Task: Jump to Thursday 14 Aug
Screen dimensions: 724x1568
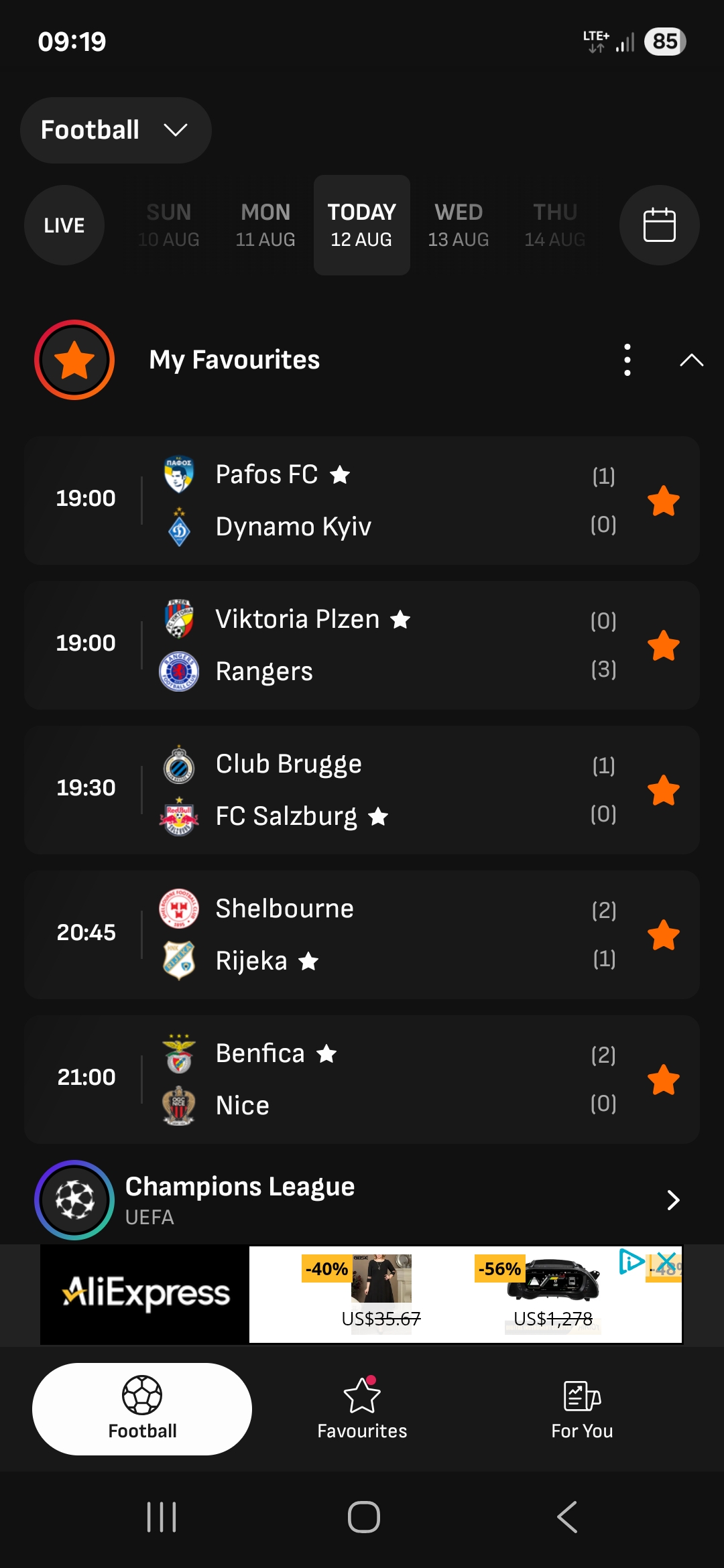Action: point(555,225)
